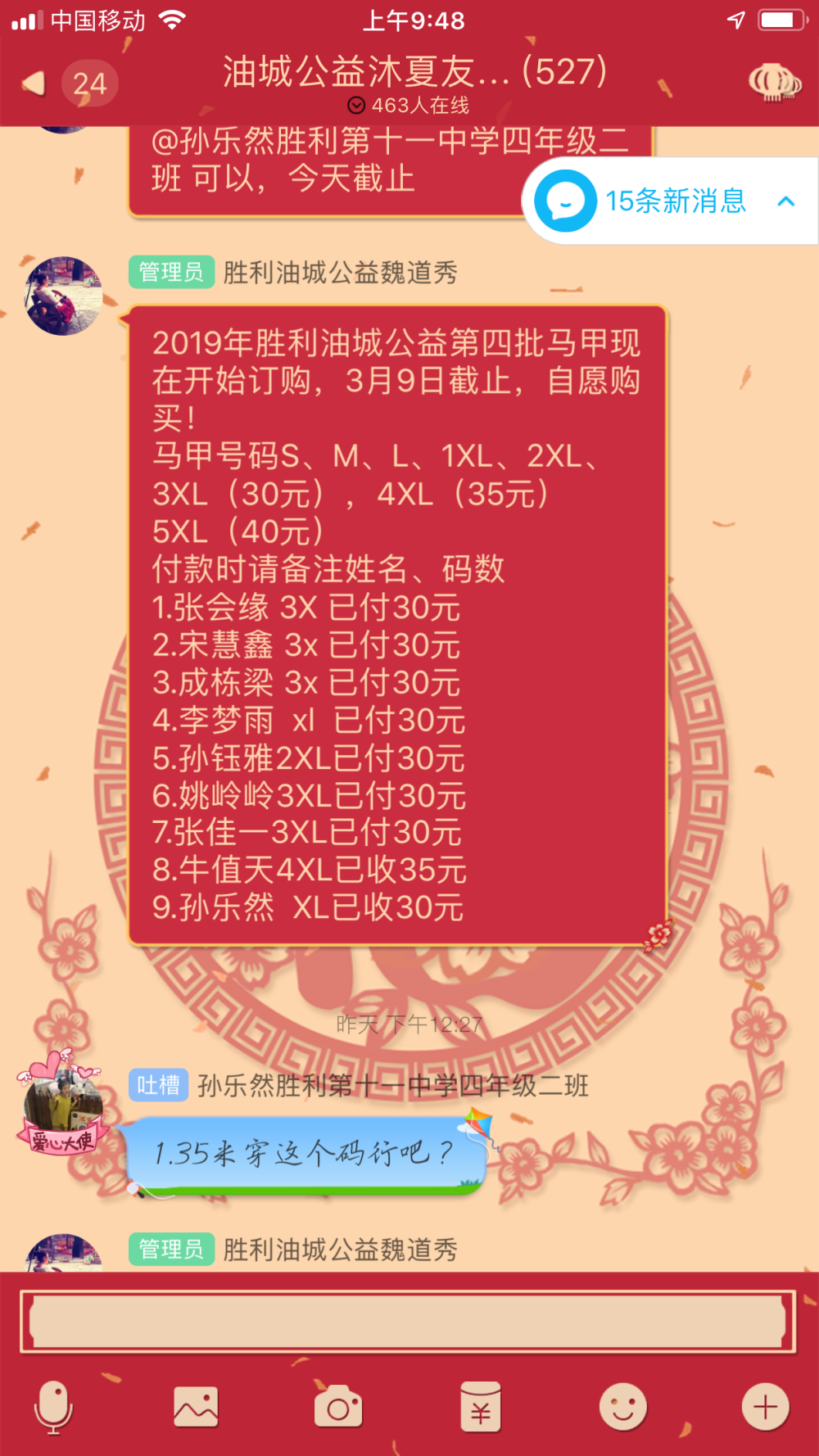Launch the camera to take a photo

338,1407
